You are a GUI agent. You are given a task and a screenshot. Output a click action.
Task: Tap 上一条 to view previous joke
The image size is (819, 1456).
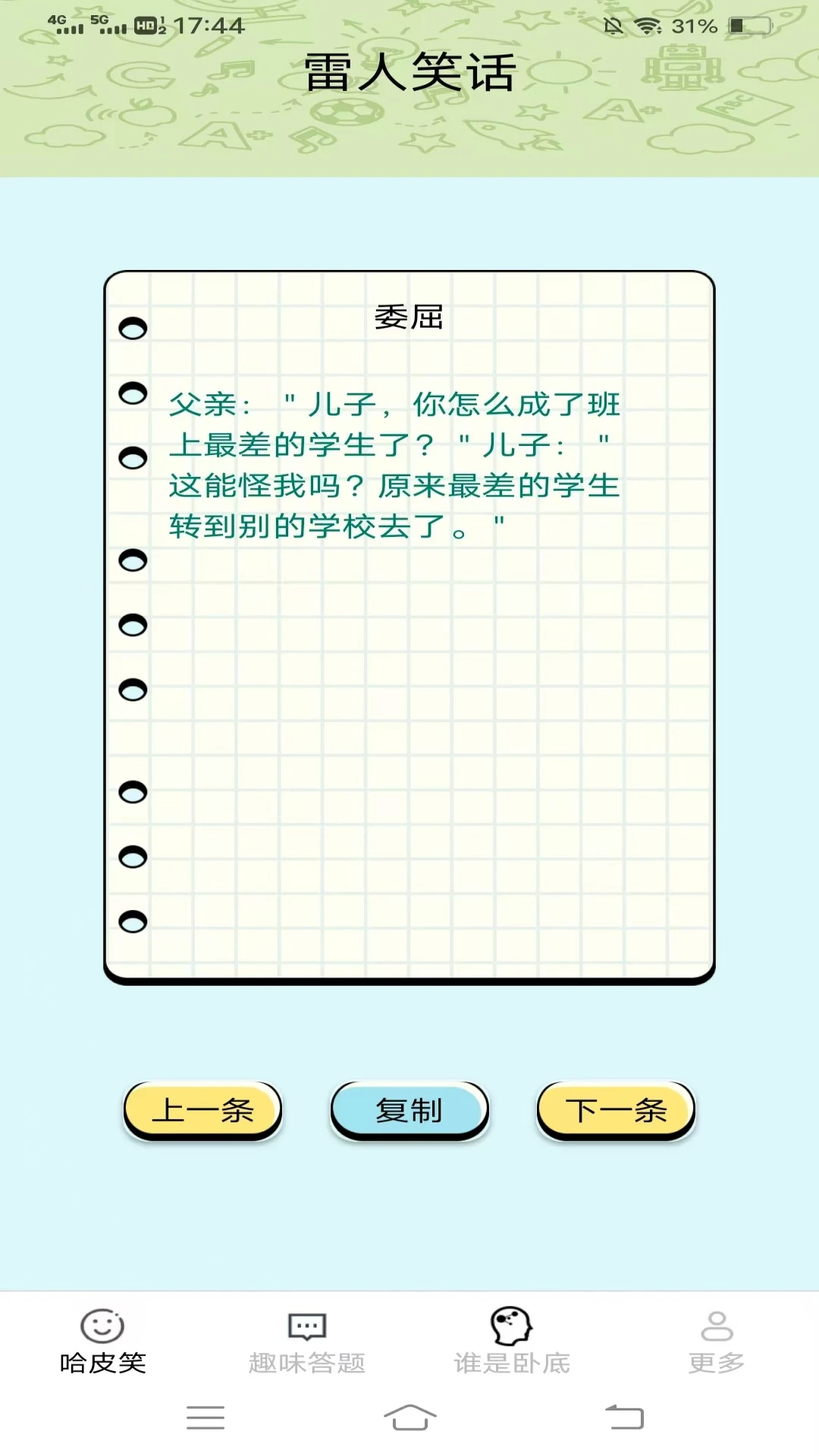click(x=203, y=1109)
